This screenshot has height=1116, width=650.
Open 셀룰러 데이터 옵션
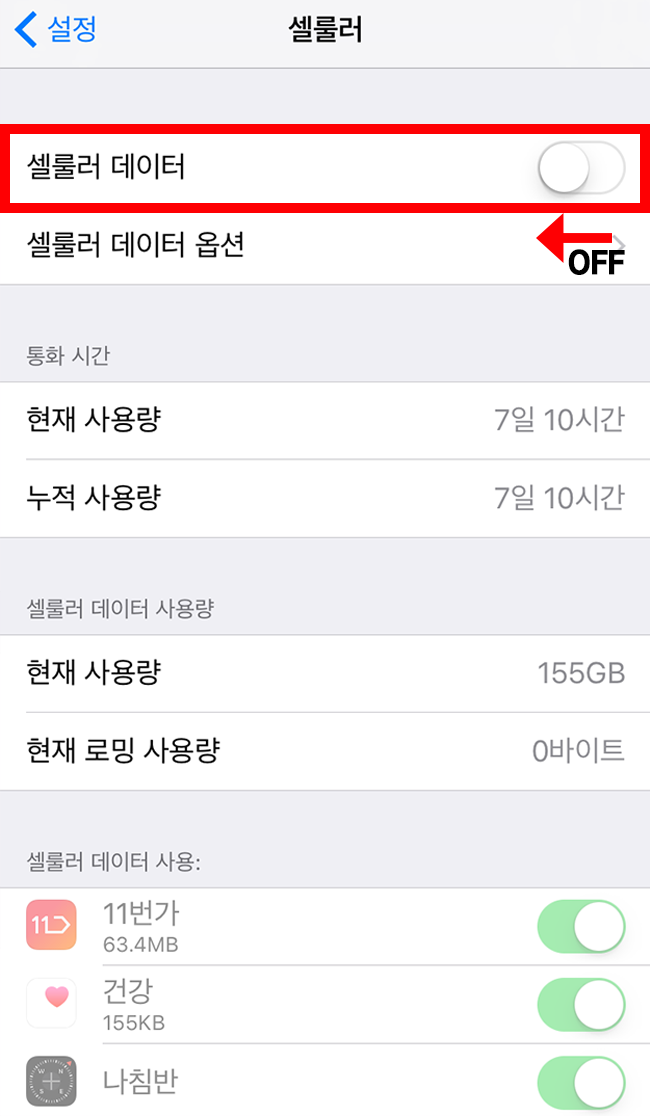(325, 246)
